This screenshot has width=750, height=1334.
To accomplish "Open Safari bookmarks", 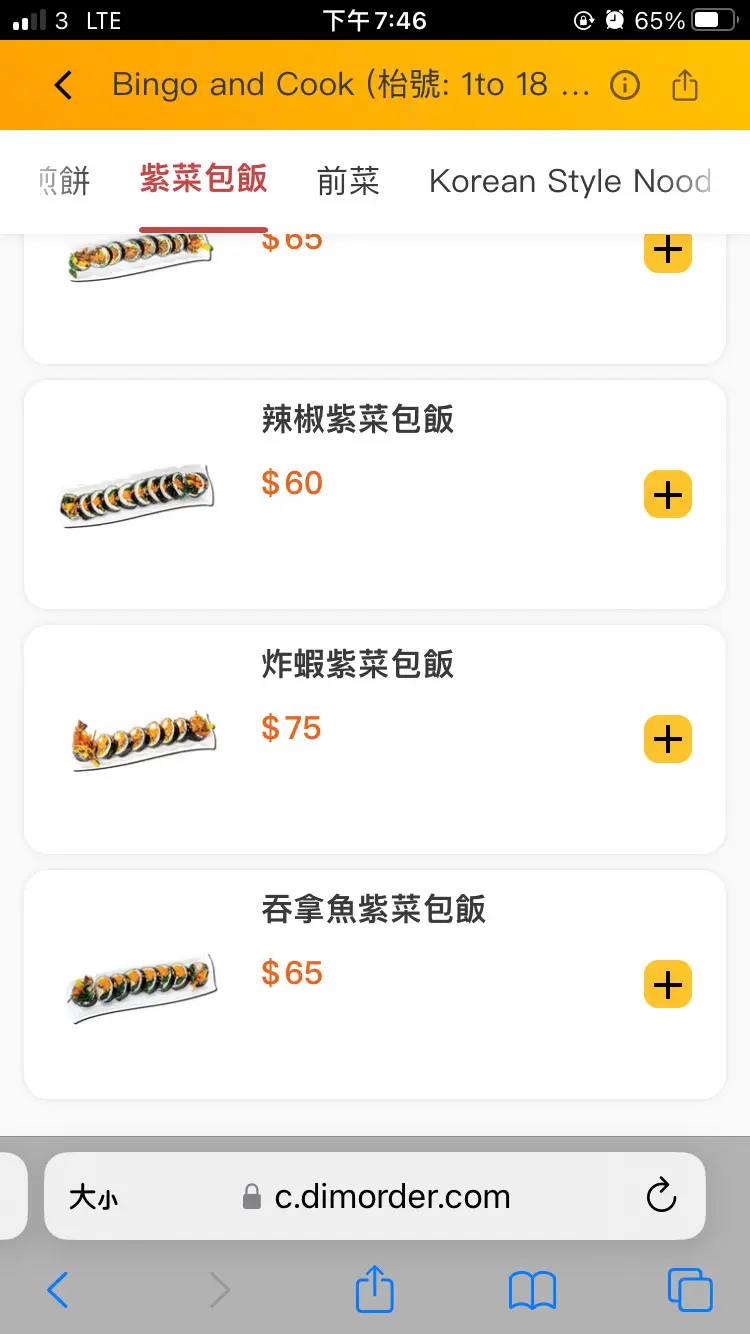I will [x=532, y=1290].
